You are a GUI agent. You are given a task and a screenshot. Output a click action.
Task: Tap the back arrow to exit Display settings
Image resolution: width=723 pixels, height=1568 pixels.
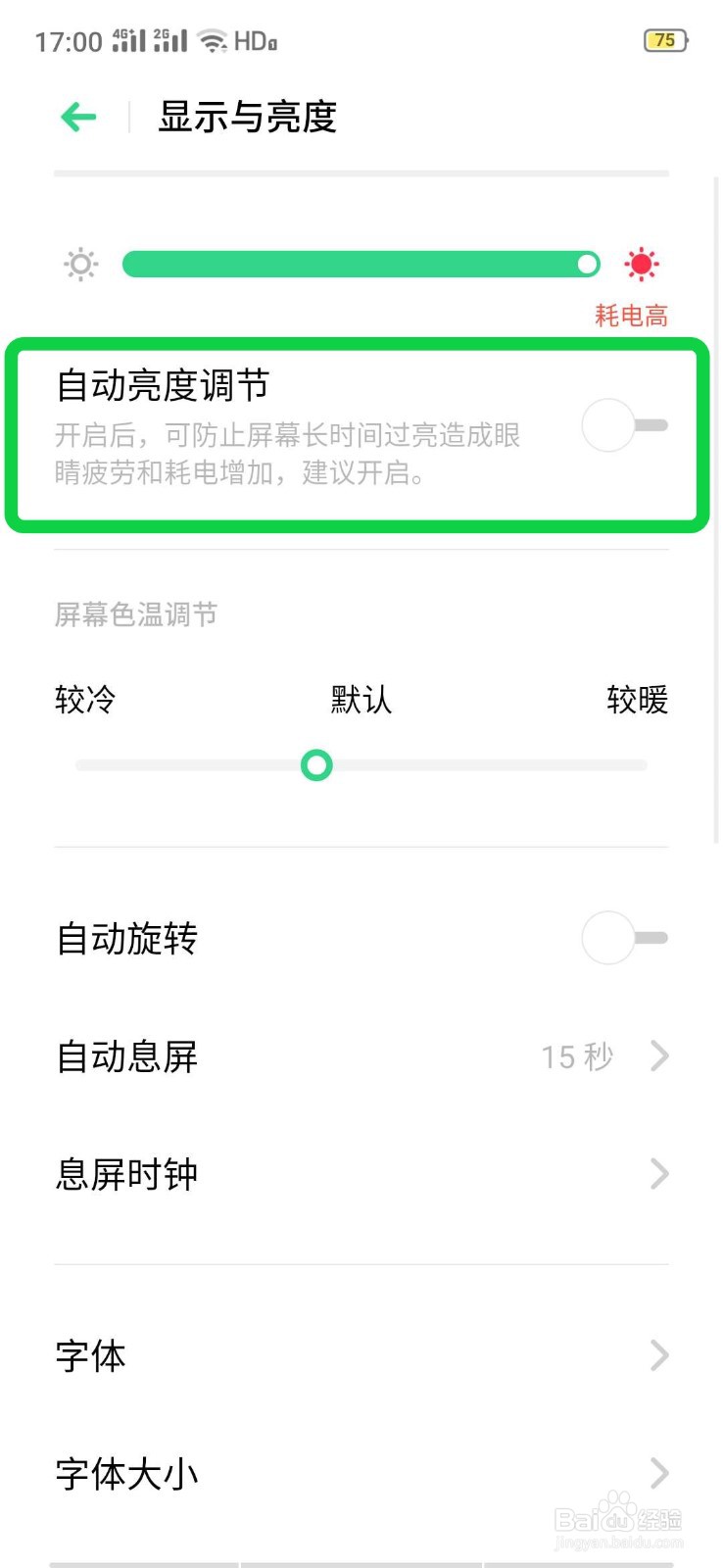click(78, 117)
